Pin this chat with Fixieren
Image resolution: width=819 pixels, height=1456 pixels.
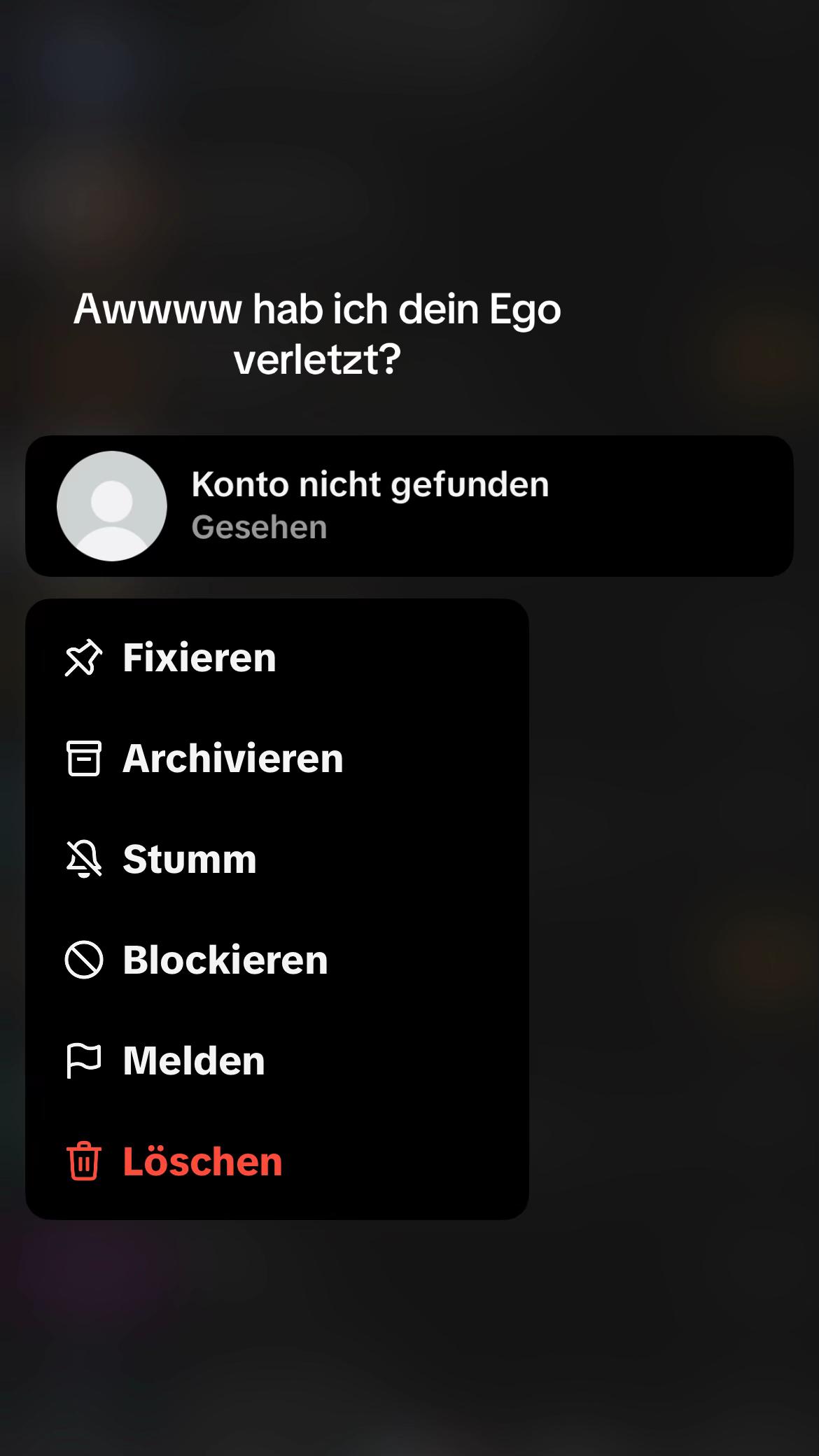point(276,658)
